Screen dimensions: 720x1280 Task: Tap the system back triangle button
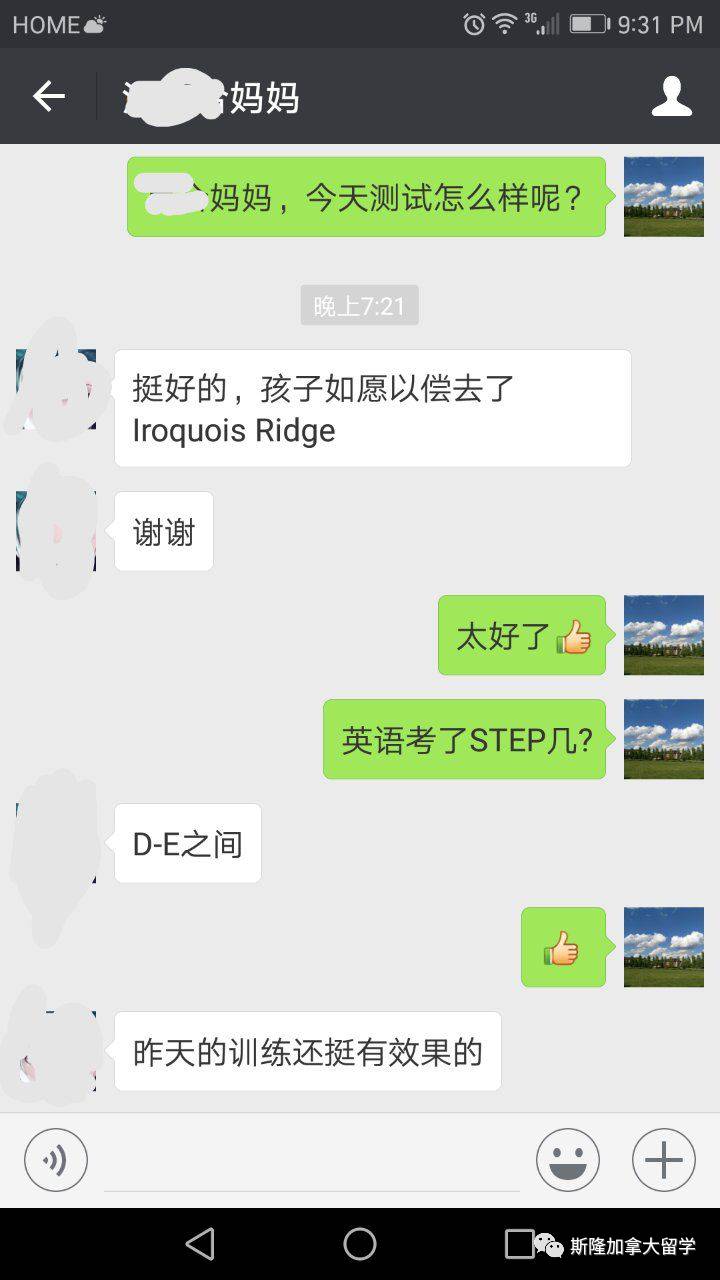click(x=200, y=1244)
